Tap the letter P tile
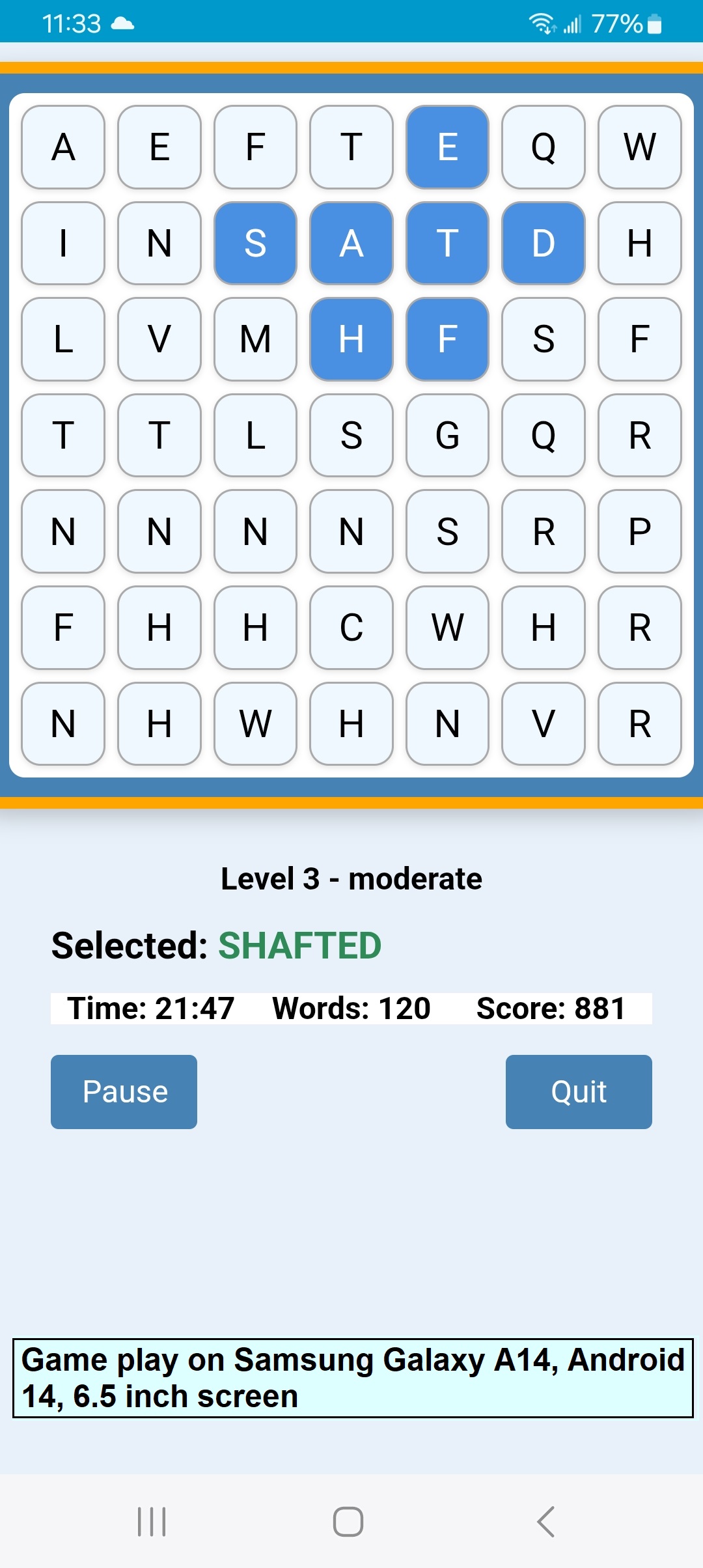Viewport: 703px width, 1568px height. [639, 531]
